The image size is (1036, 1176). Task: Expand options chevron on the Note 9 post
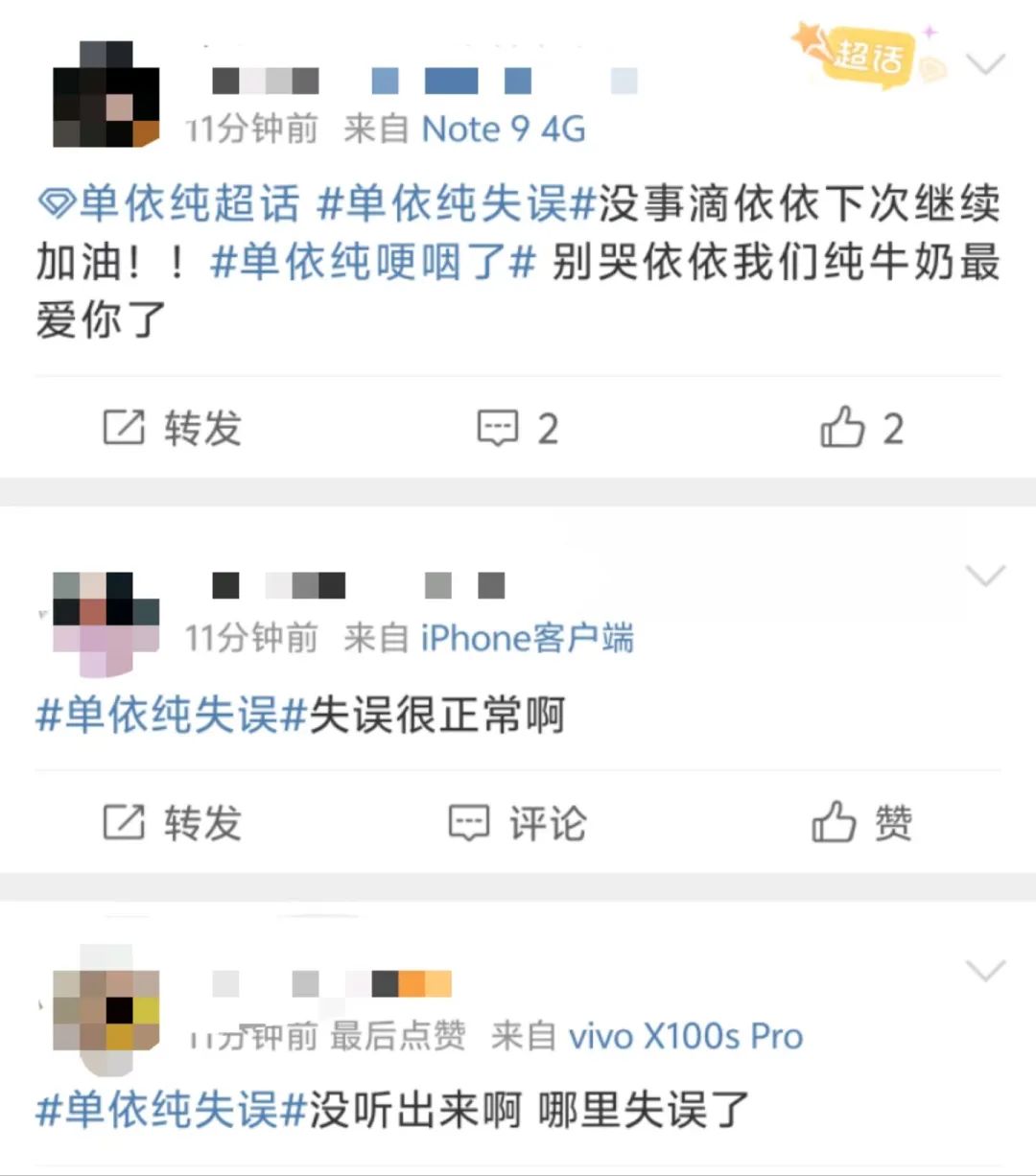985,64
